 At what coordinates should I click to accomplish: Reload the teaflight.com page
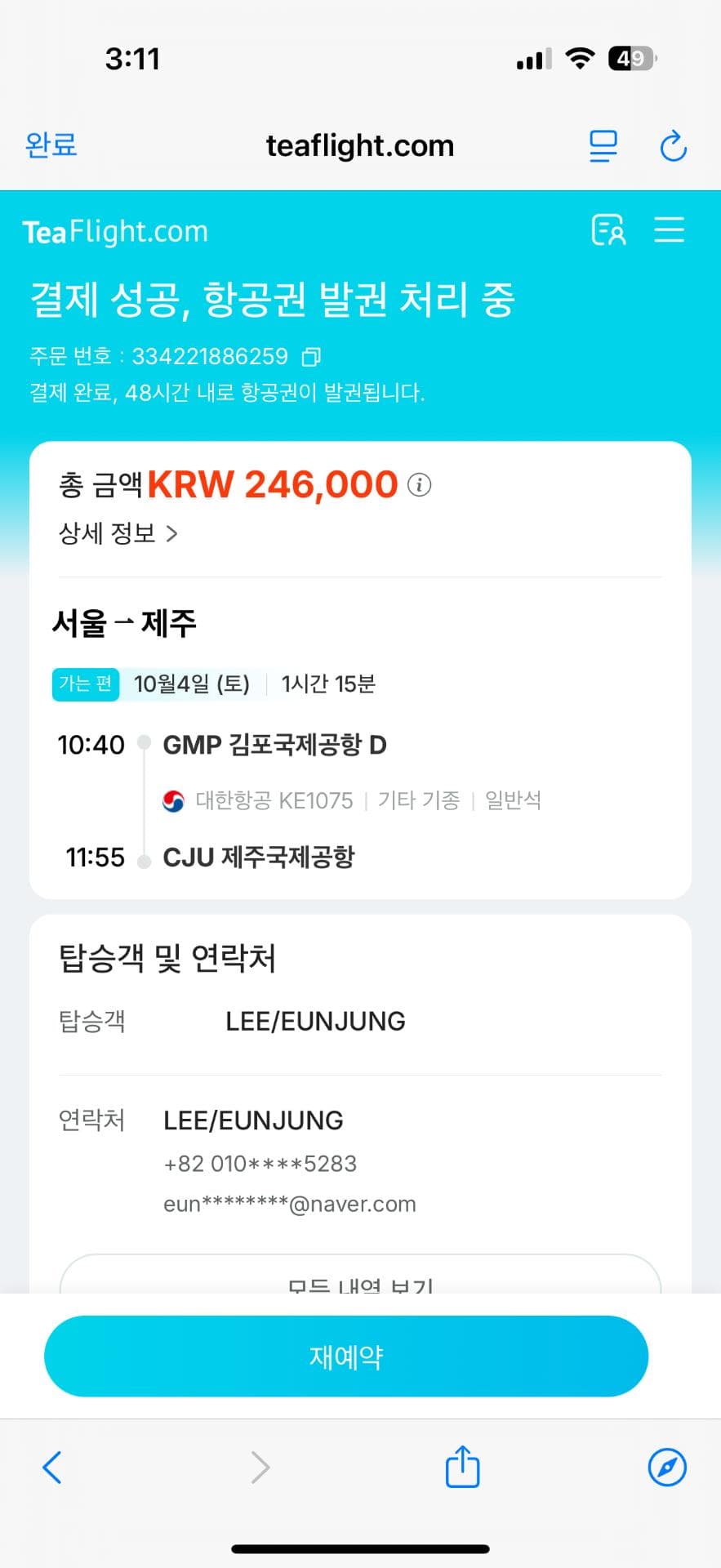[673, 146]
